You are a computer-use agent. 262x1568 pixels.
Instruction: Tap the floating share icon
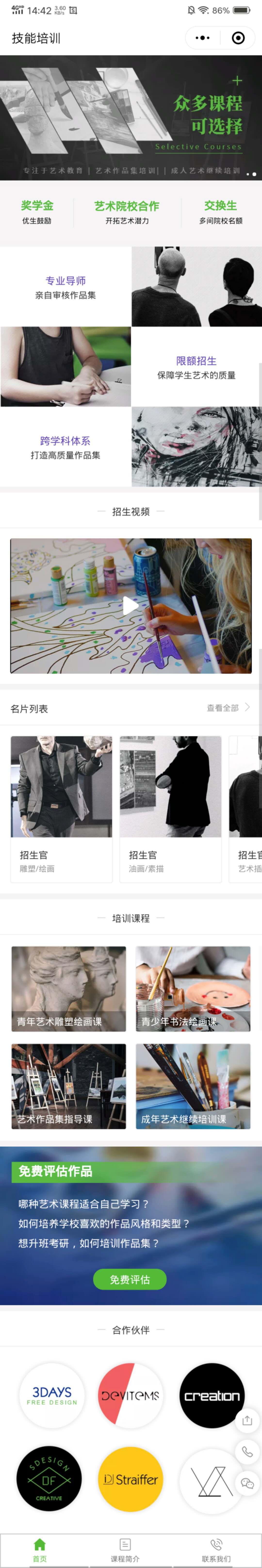coord(247,1420)
